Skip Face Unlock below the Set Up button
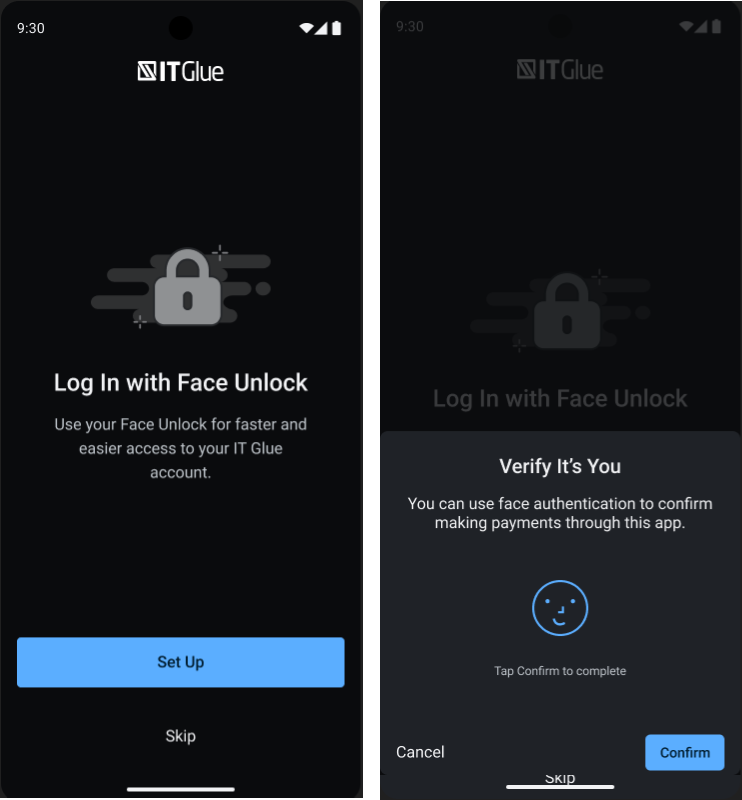This screenshot has width=742, height=800. (x=180, y=736)
